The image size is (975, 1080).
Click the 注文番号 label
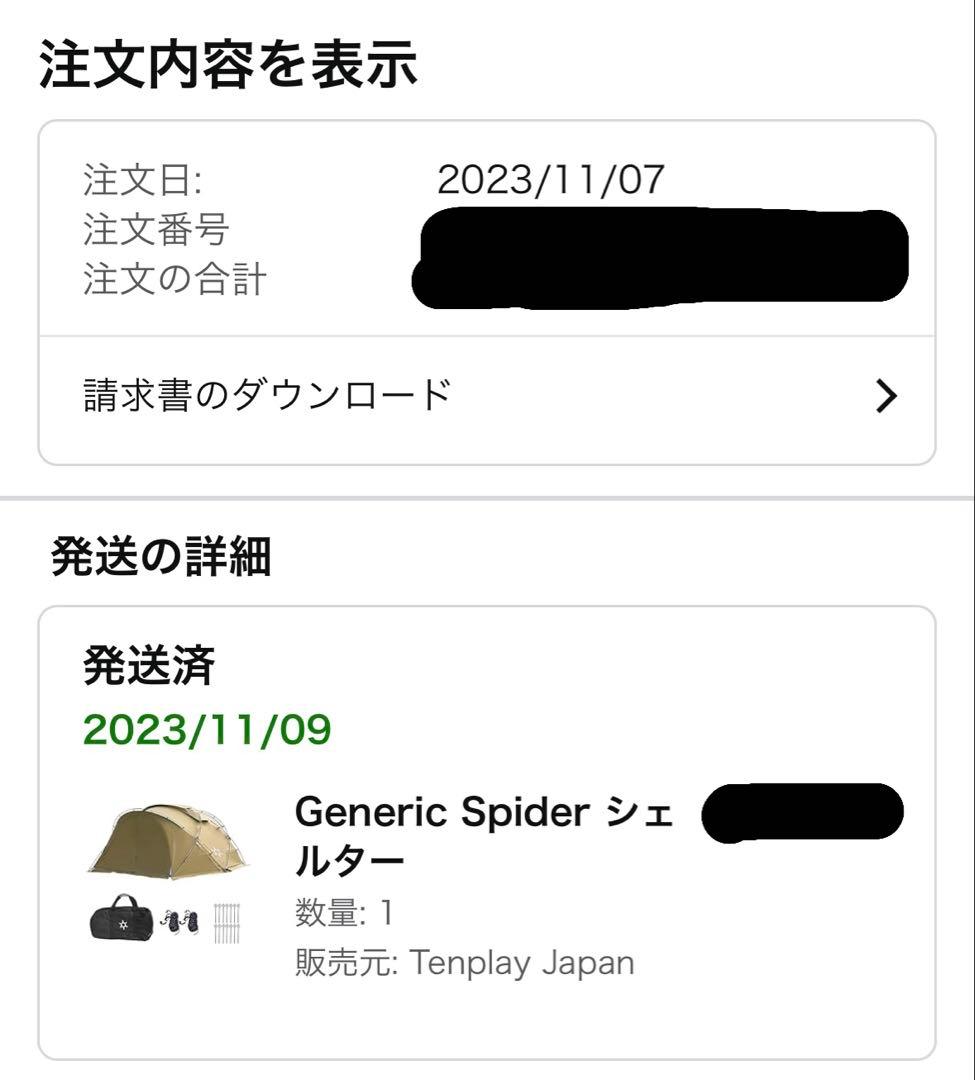129,228
